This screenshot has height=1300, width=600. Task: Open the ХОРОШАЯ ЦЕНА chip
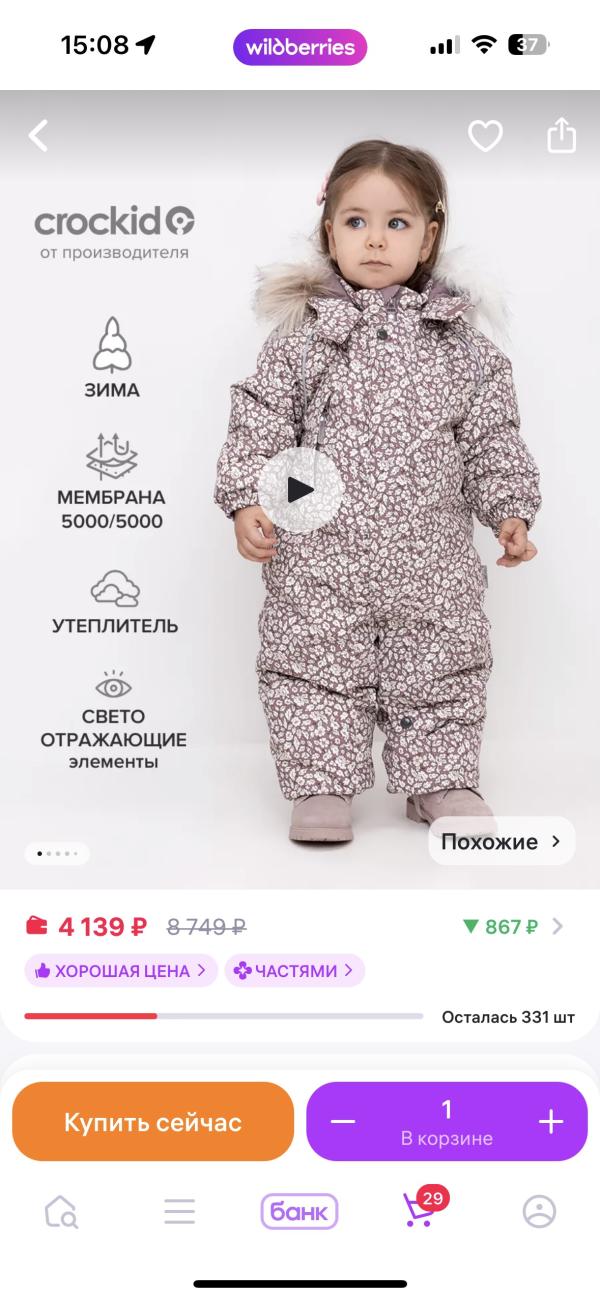pos(121,970)
